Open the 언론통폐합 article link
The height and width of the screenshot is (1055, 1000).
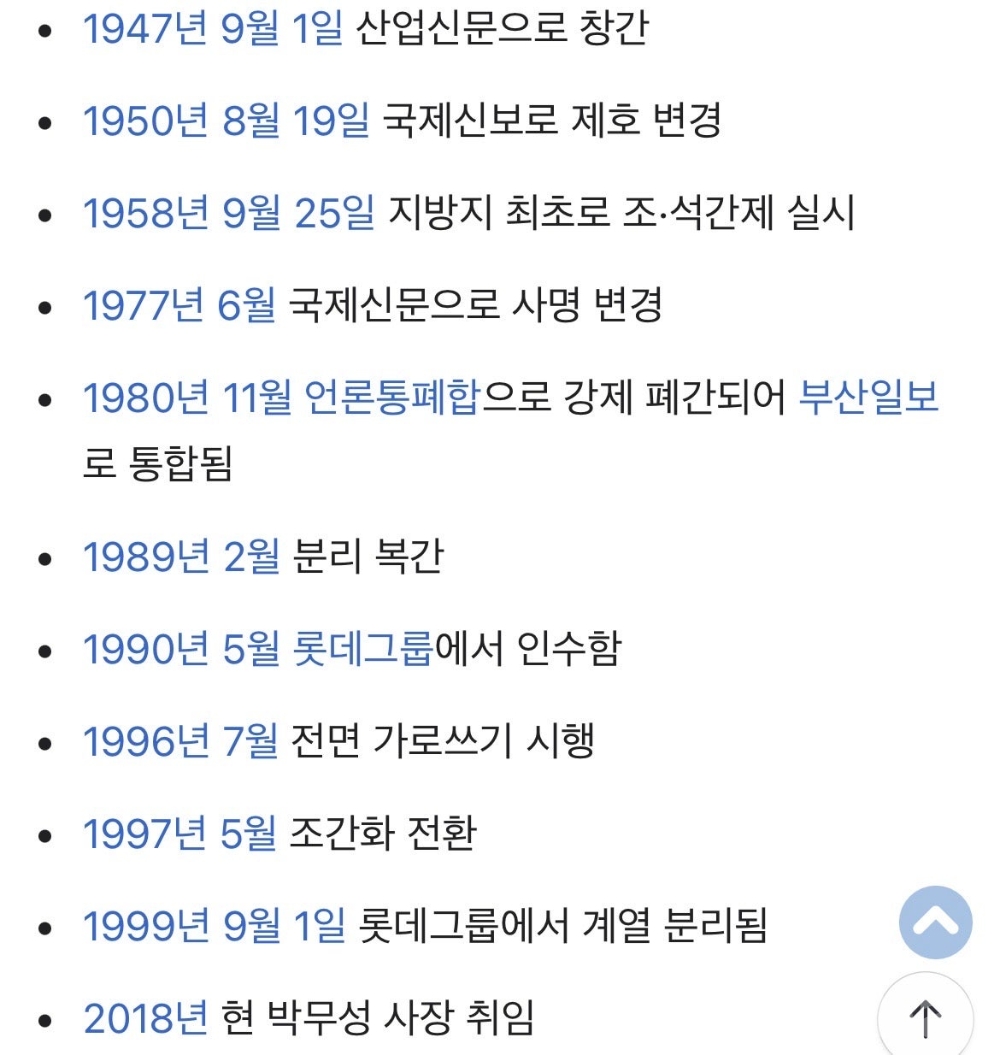(393, 399)
